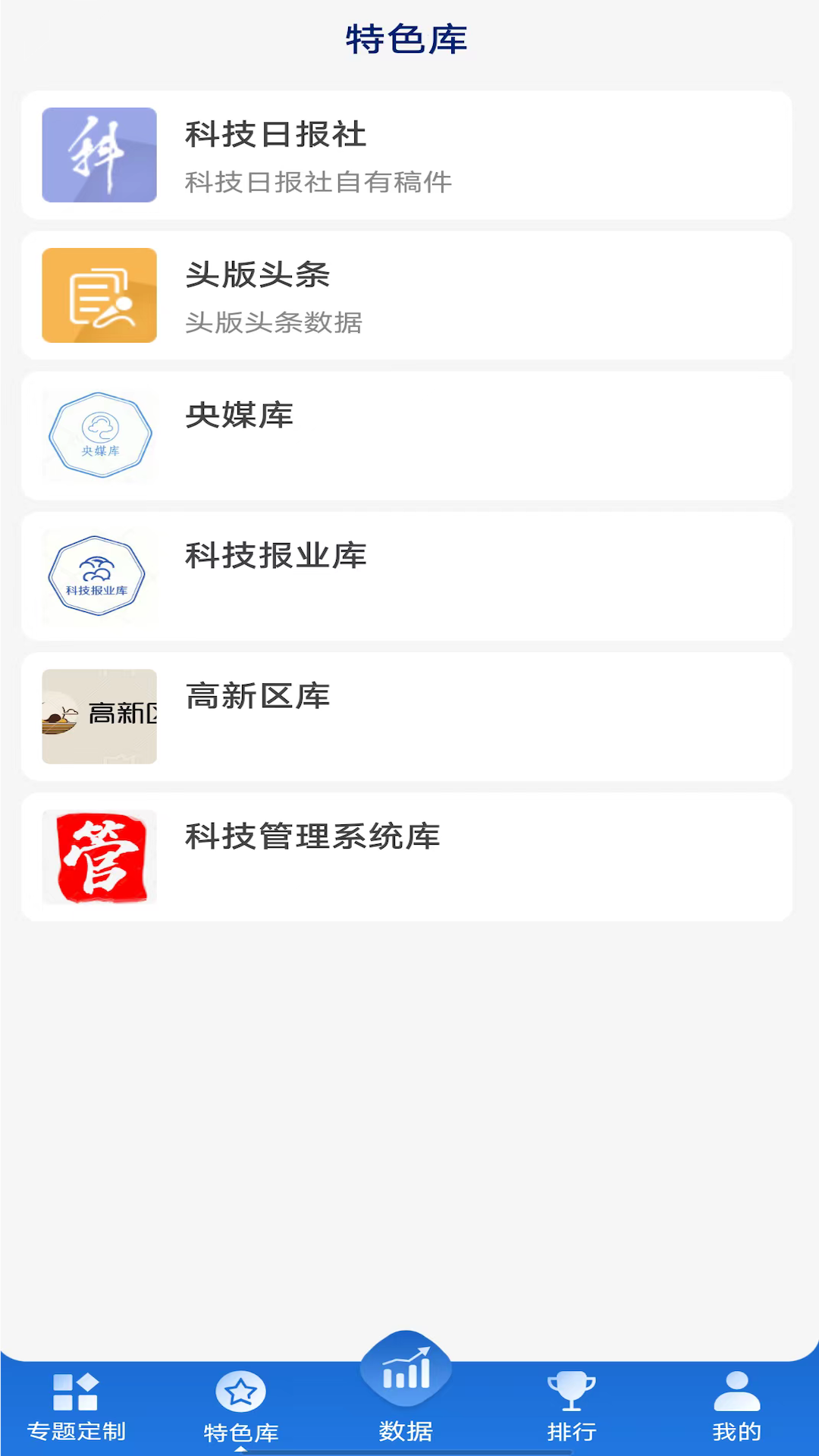Screen dimensions: 819x1456
Task: Open the 科技报业库 row
Action: (406, 576)
